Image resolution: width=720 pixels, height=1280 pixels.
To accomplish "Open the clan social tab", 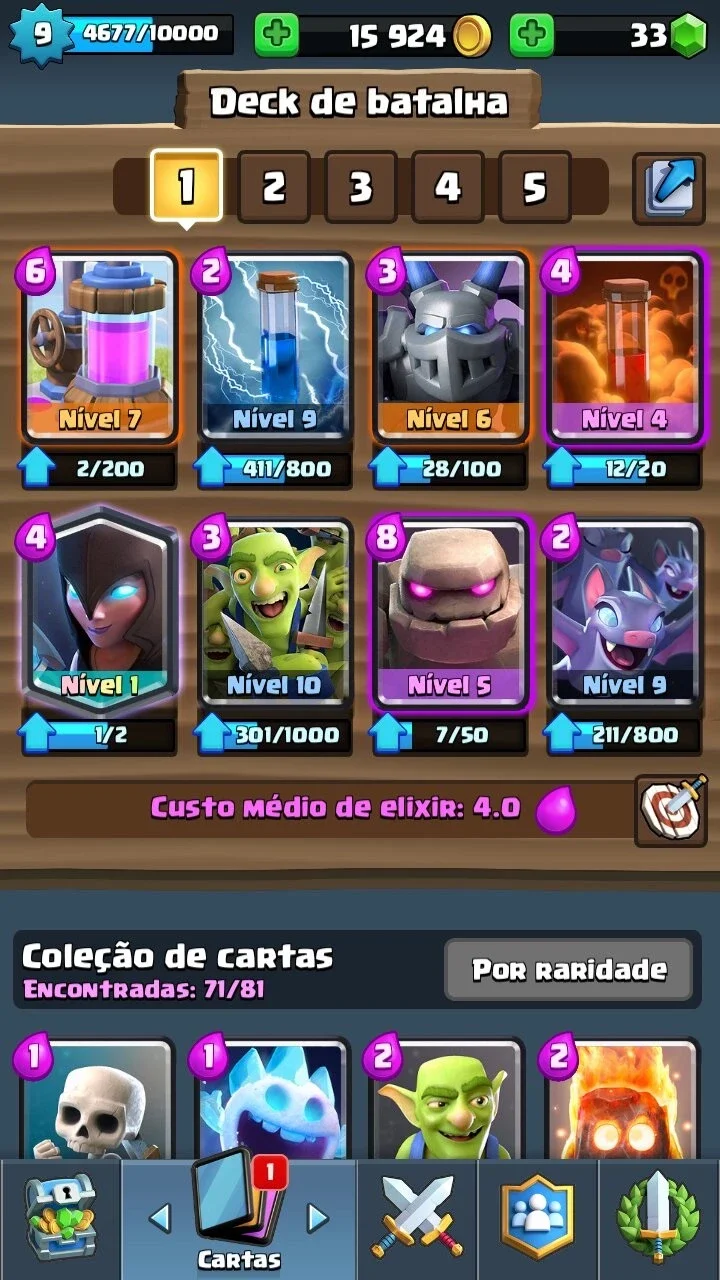I will [537, 1219].
